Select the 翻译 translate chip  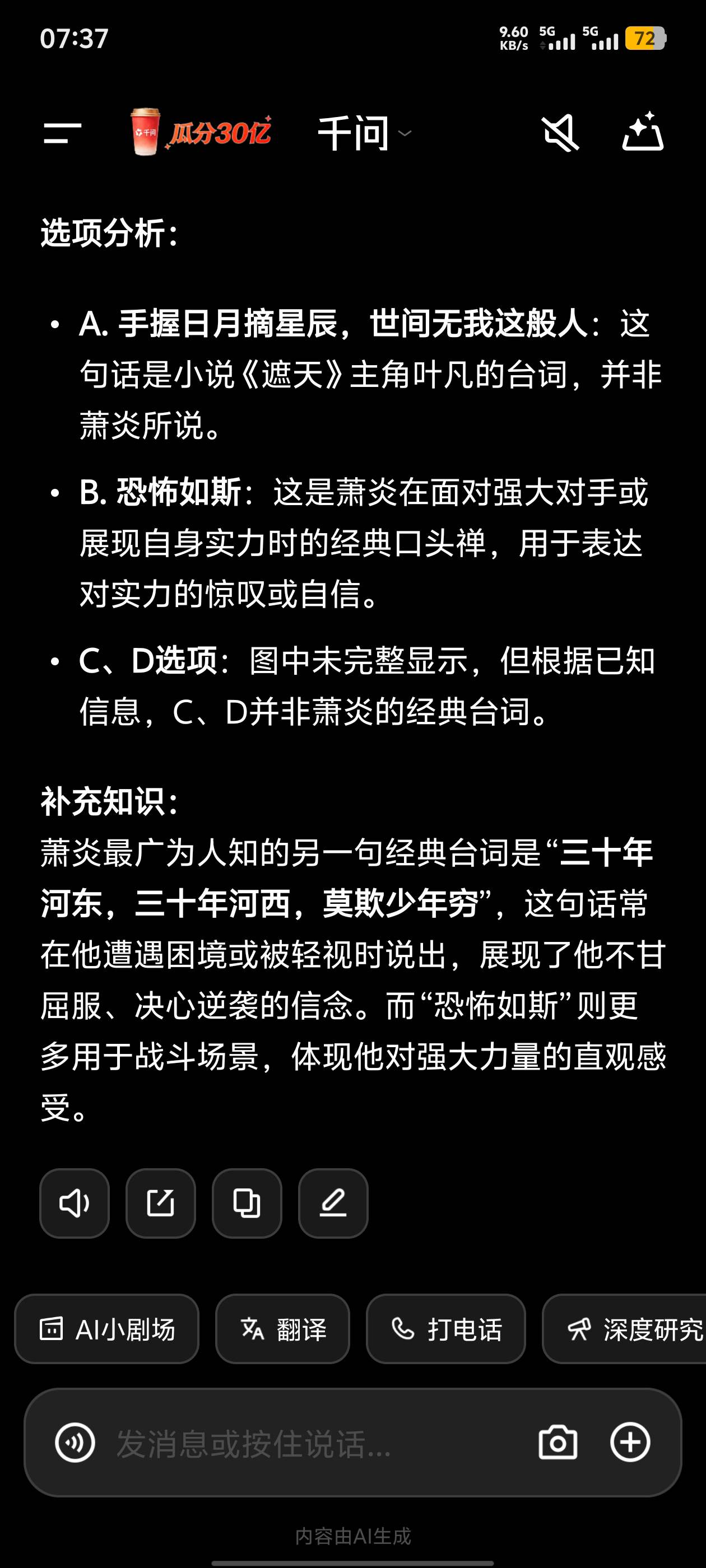click(x=282, y=1329)
